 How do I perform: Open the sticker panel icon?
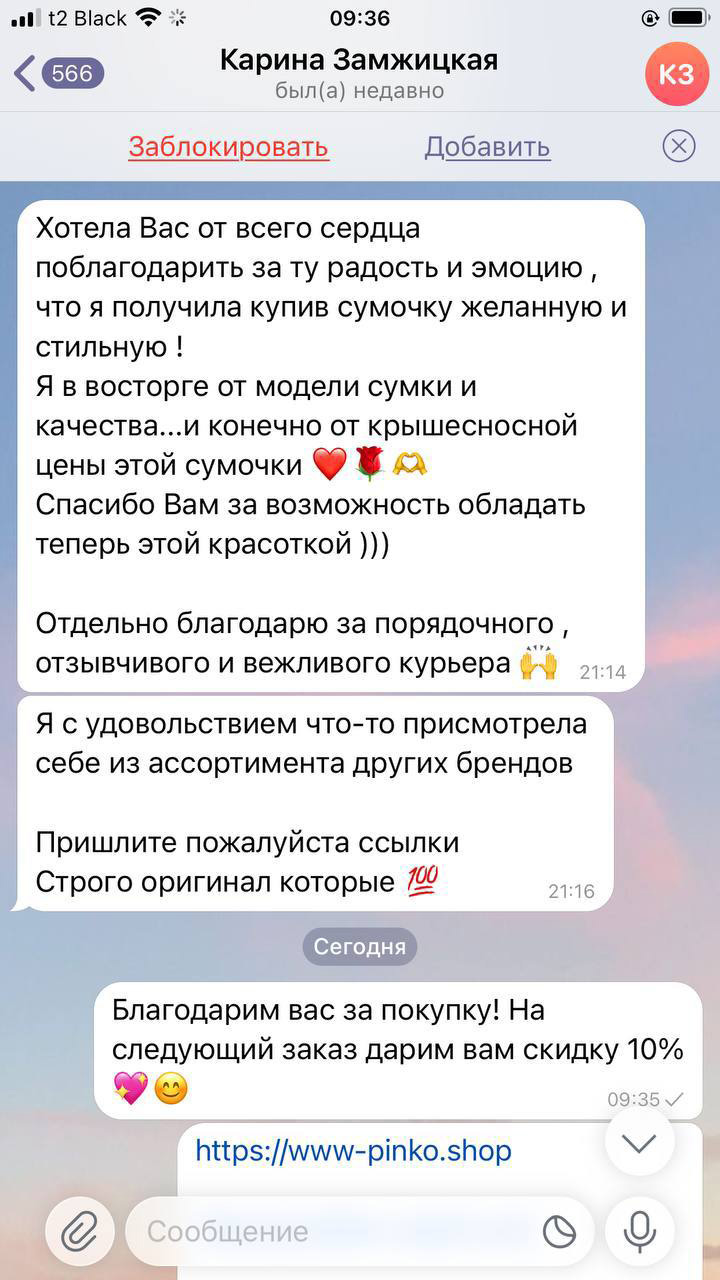pos(559,1231)
